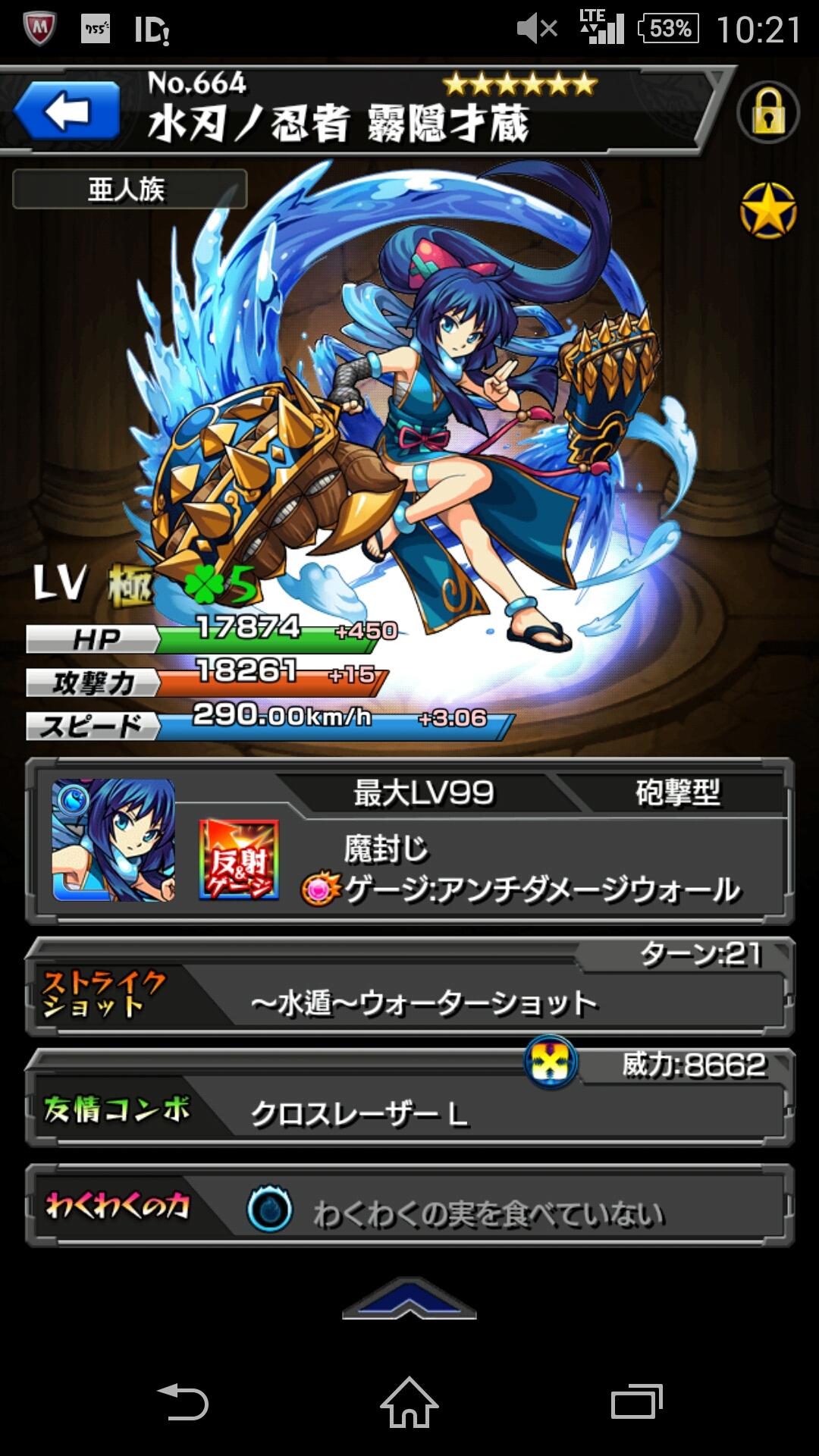Tap the Android home button
The image size is (819, 1456).
[x=409, y=1402]
